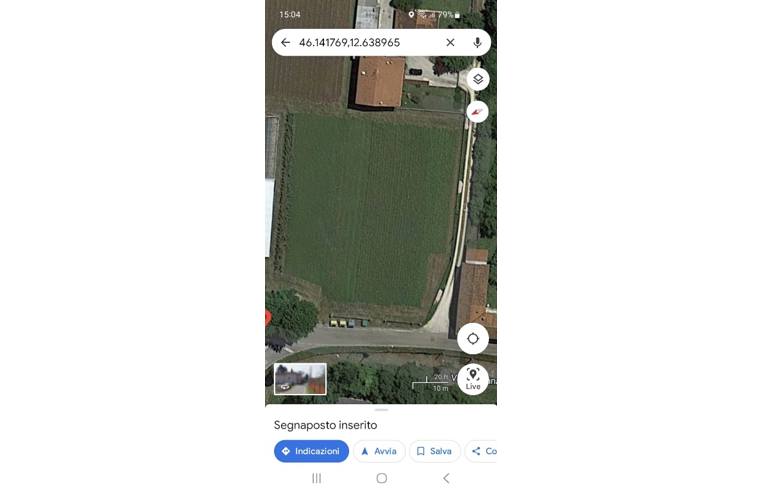
Task: Clear the search coordinates
Action: [x=450, y=43]
